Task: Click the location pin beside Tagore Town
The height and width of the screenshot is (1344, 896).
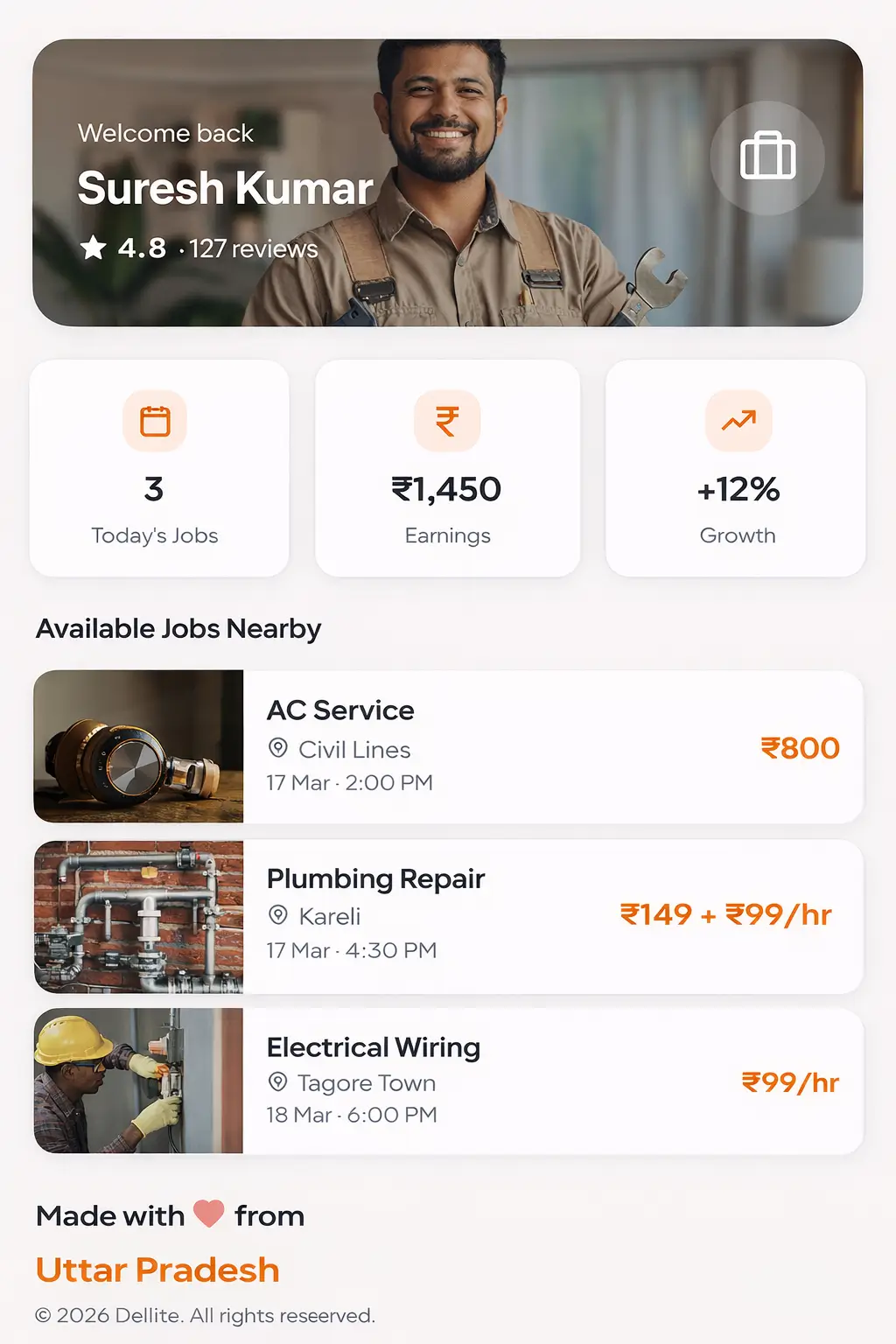Action: coord(278,1083)
